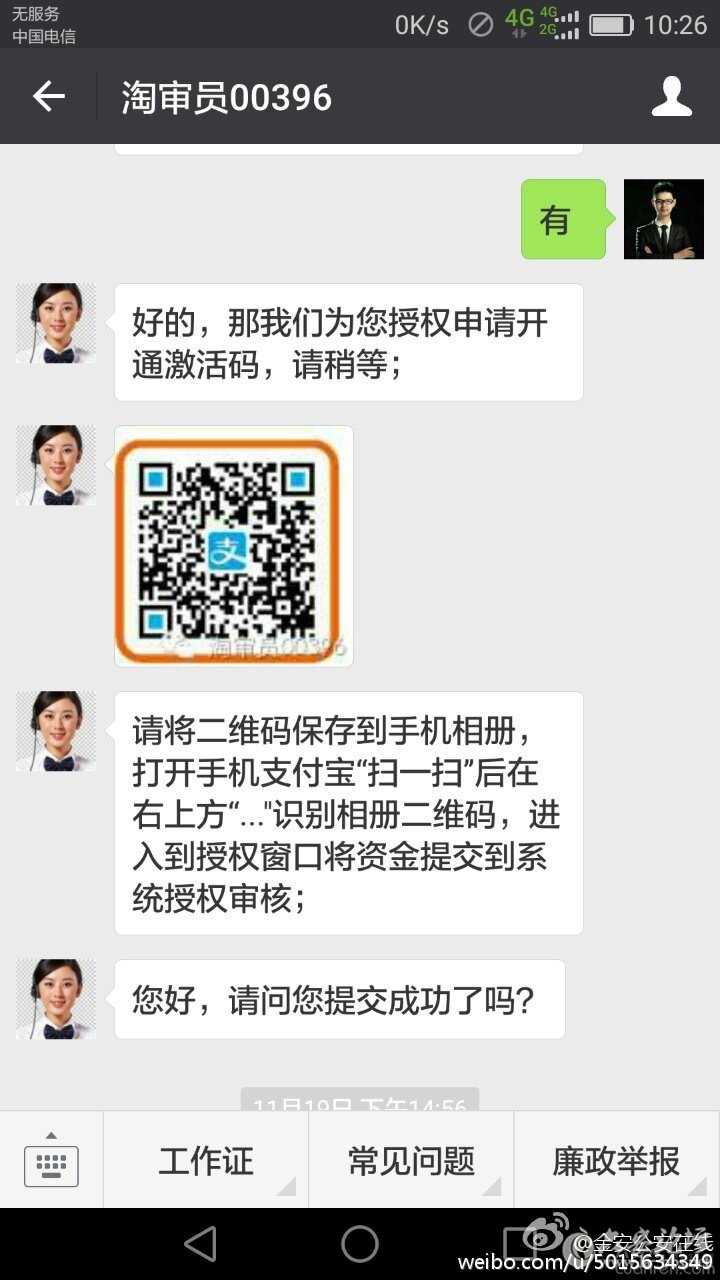
Task: Go back from the 淘审员00396 chat
Action: click(48, 97)
